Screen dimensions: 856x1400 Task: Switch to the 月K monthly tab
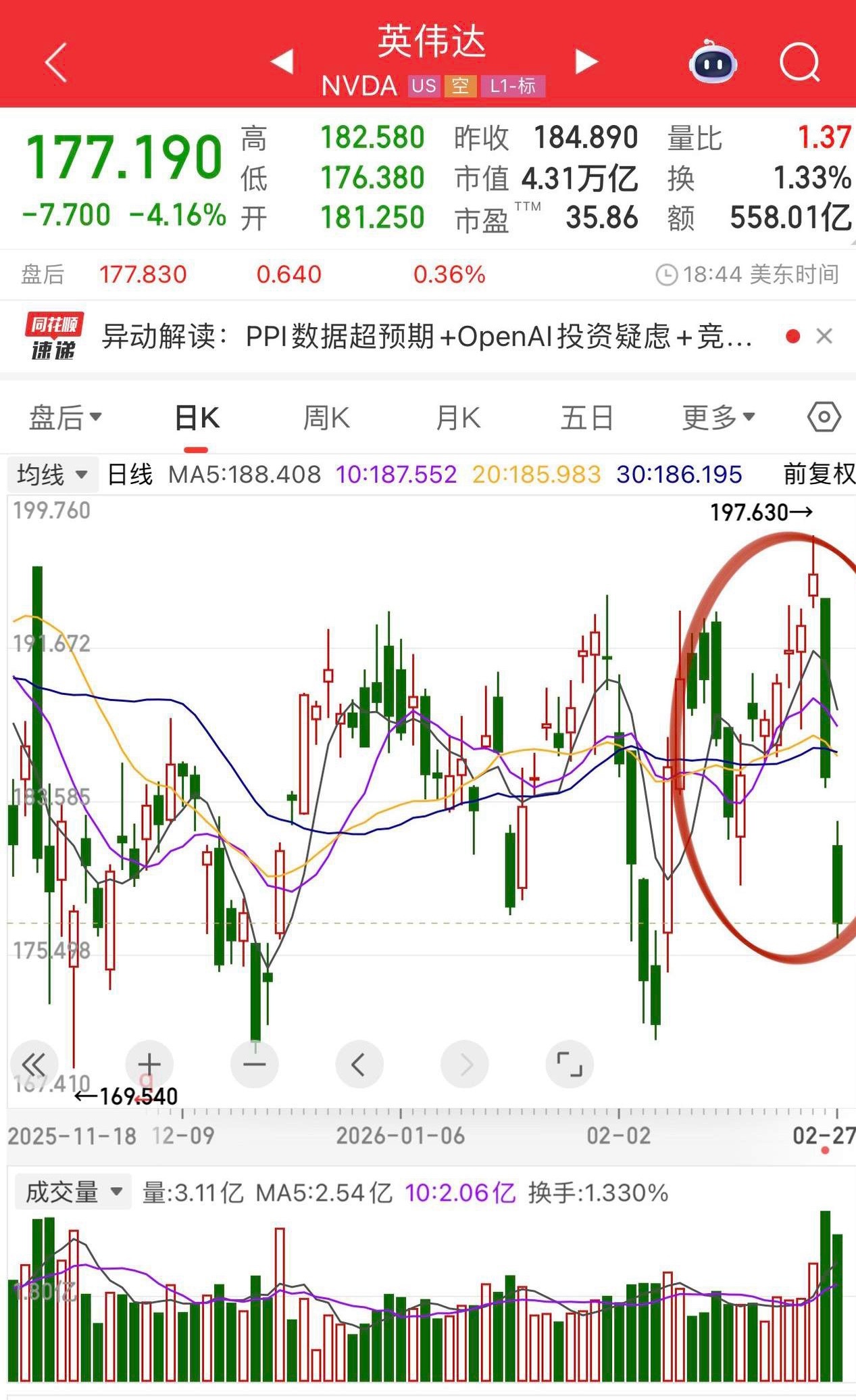click(x=459, y=417)
